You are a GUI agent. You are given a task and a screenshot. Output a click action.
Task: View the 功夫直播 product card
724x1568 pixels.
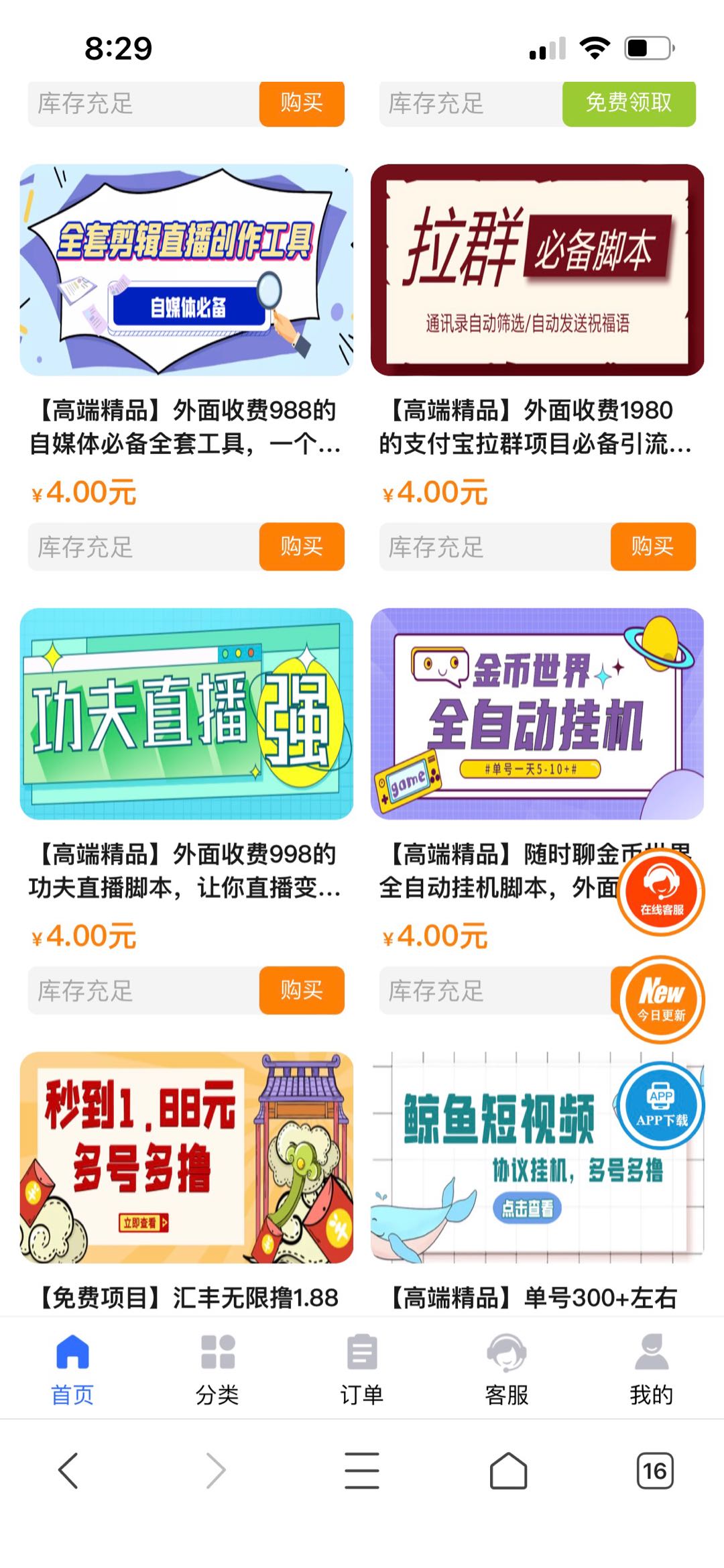(x=186, y=714)
